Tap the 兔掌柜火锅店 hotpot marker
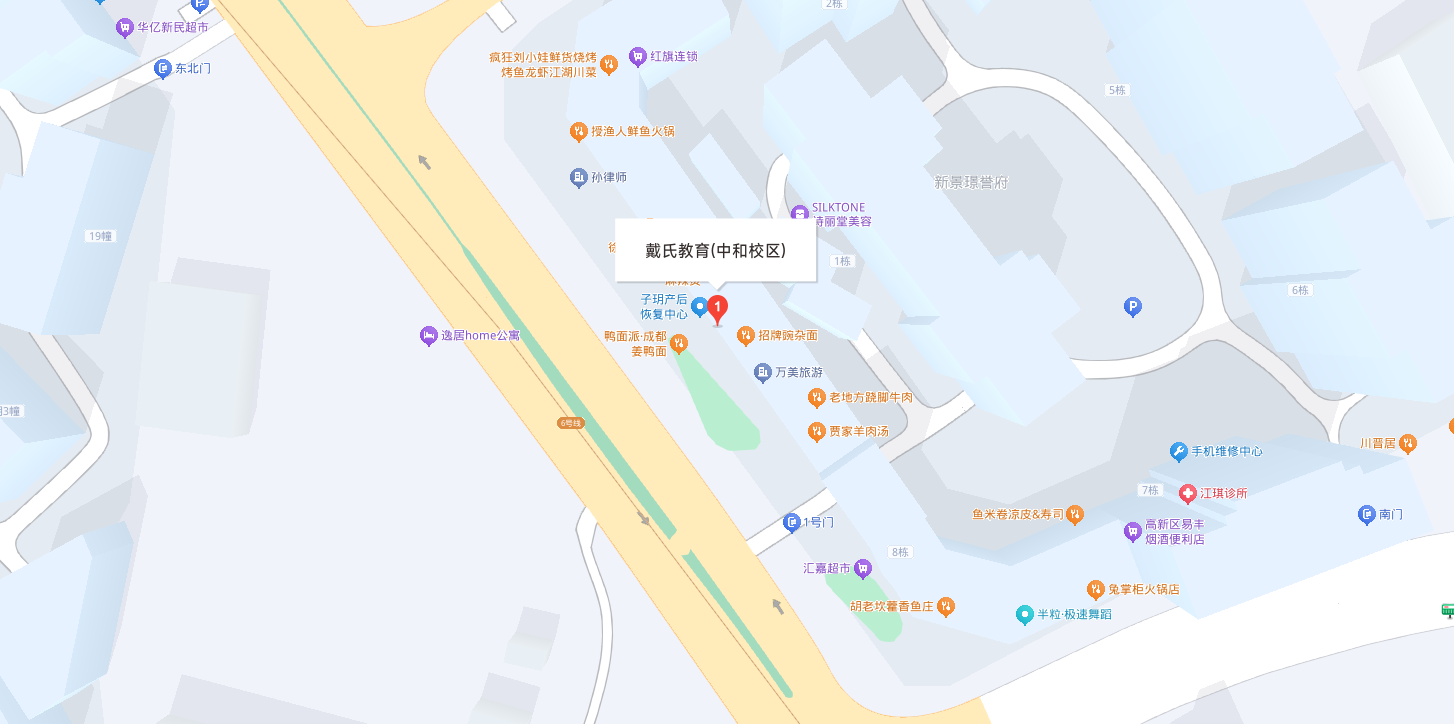The height and width of the screenshot is (724, 1454). (x=1095, y=589)
